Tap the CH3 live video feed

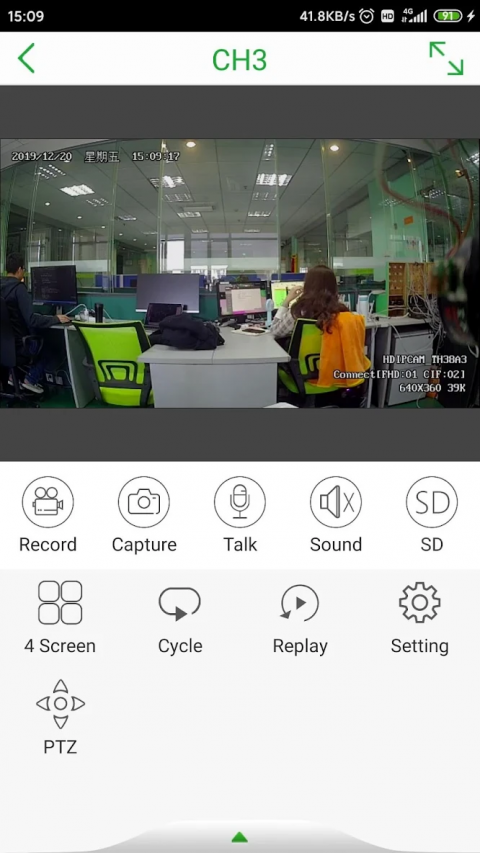pyautogui.click(x=240, y=273)
